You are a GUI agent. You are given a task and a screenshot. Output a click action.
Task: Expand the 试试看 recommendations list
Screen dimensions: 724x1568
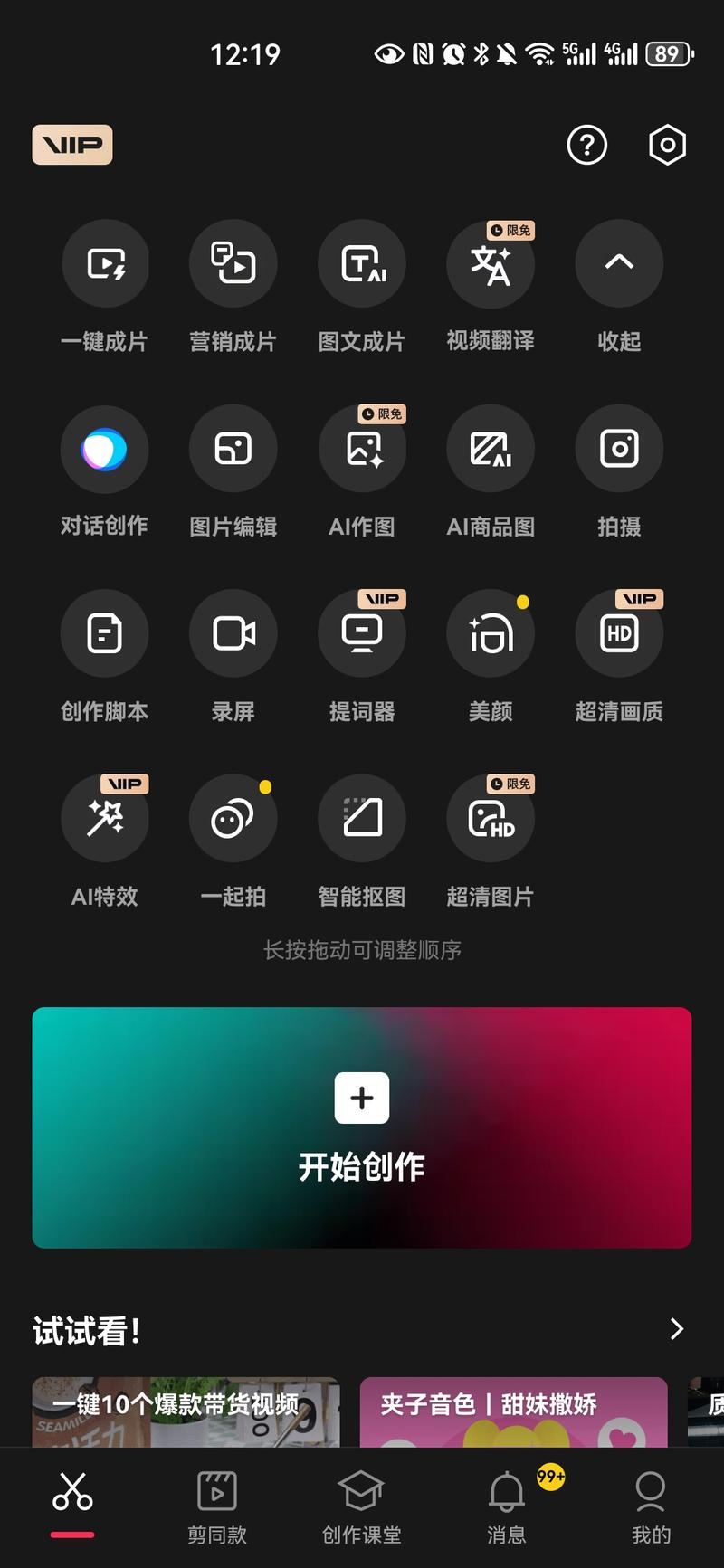675,1329
